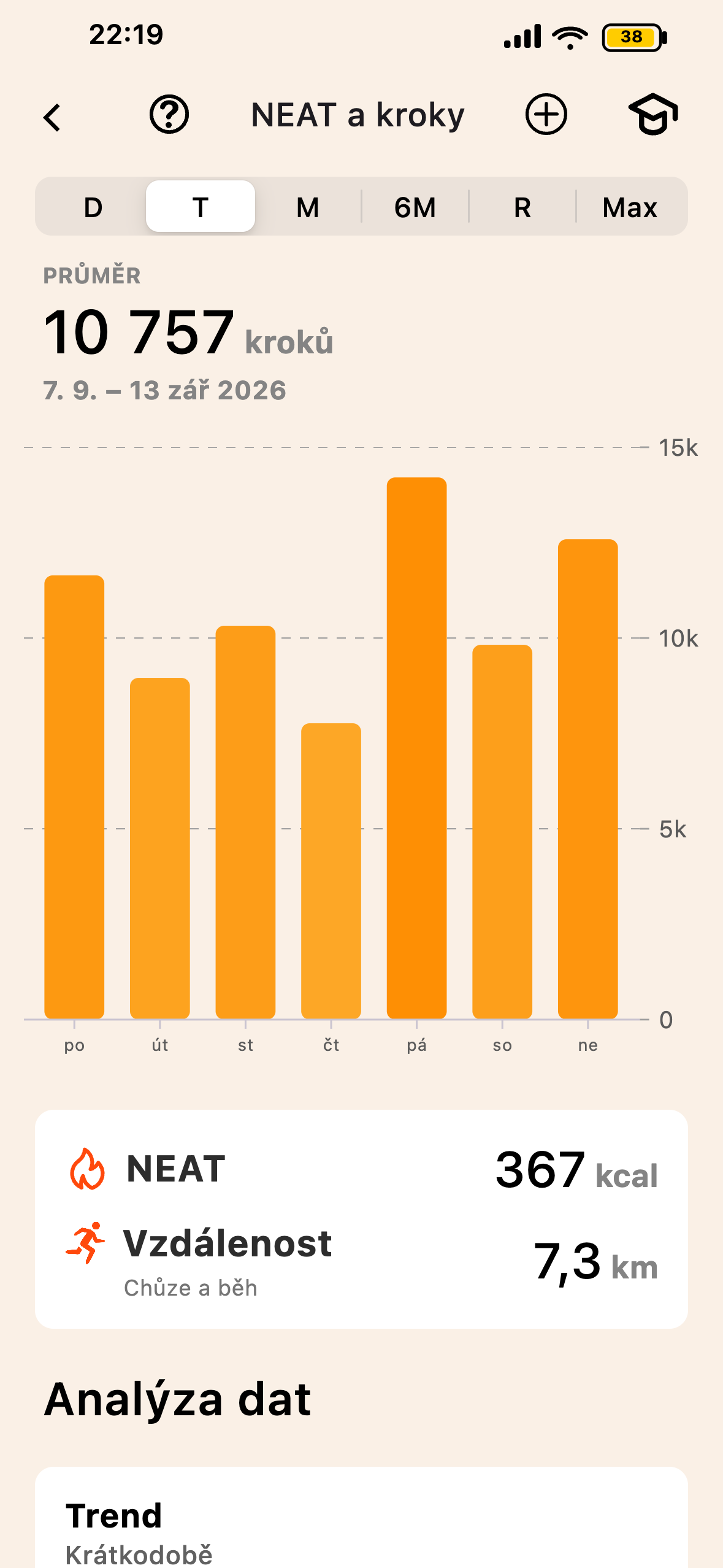723x1568 pixels.
Task: Open the Trend analysis card
Action: 361,1518
